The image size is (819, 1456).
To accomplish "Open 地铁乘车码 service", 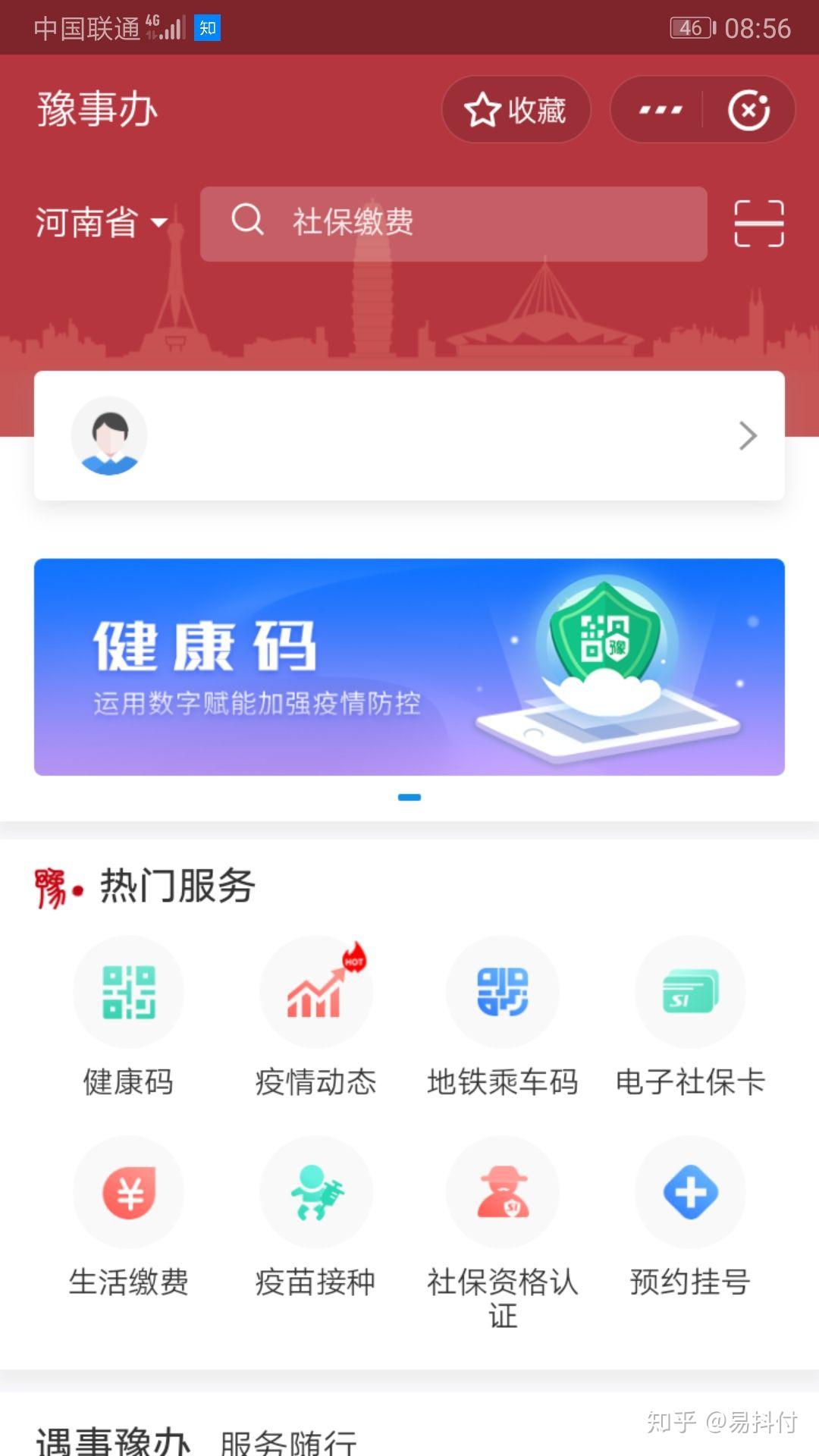I will pyautogui.click(x=502, y=1016).
